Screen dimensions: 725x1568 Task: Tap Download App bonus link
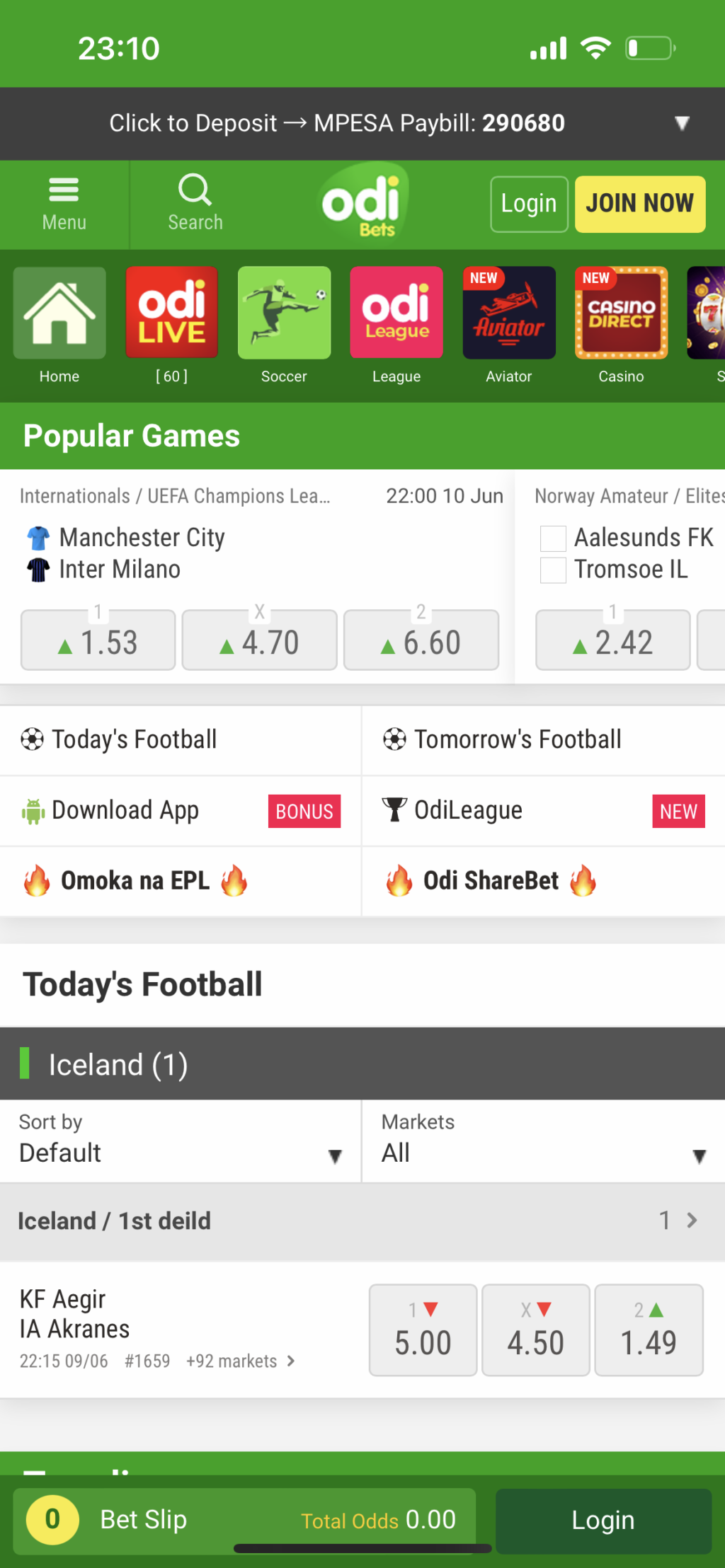[181, 811]
